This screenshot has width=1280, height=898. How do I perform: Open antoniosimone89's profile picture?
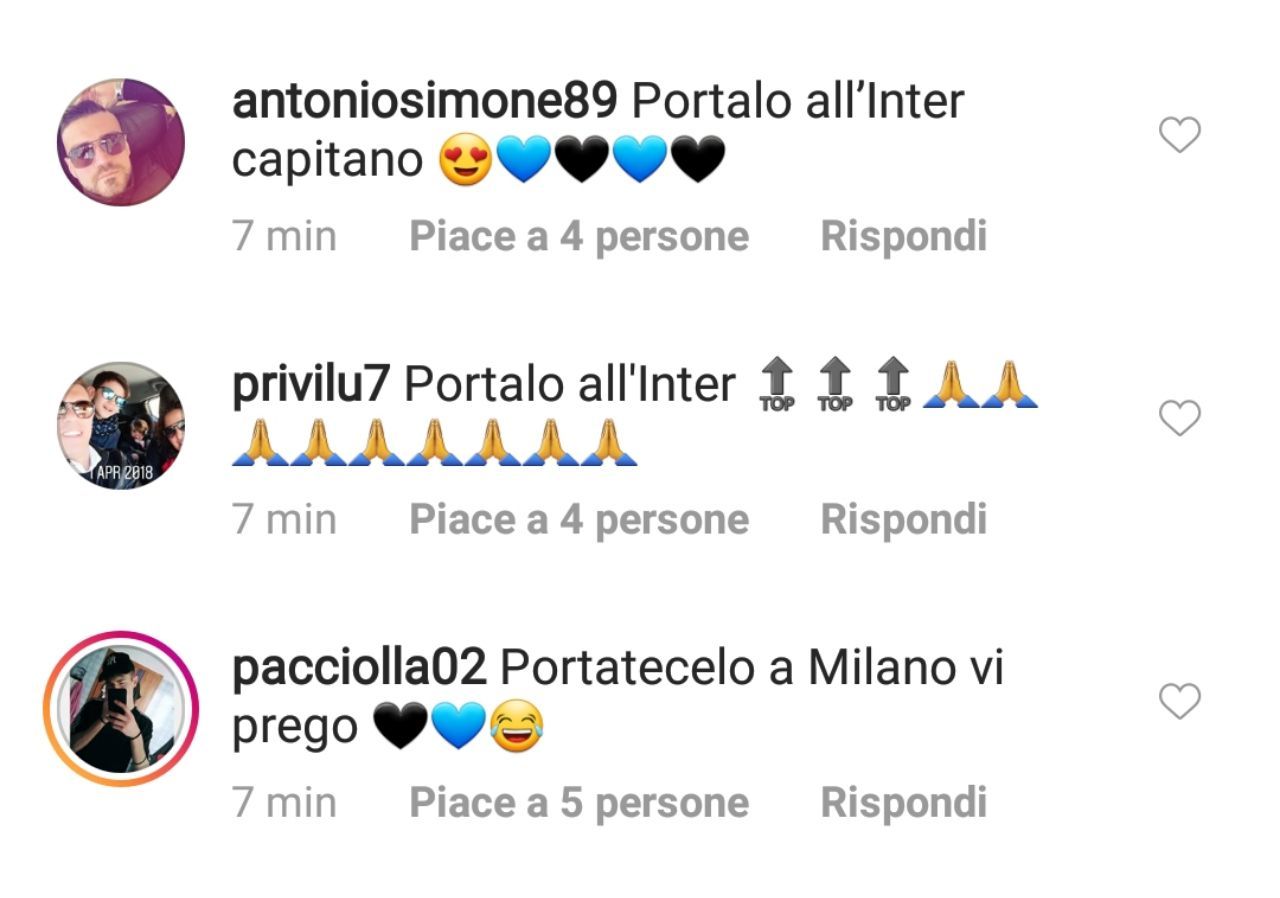pyautogui.click(x=121, y=142)
